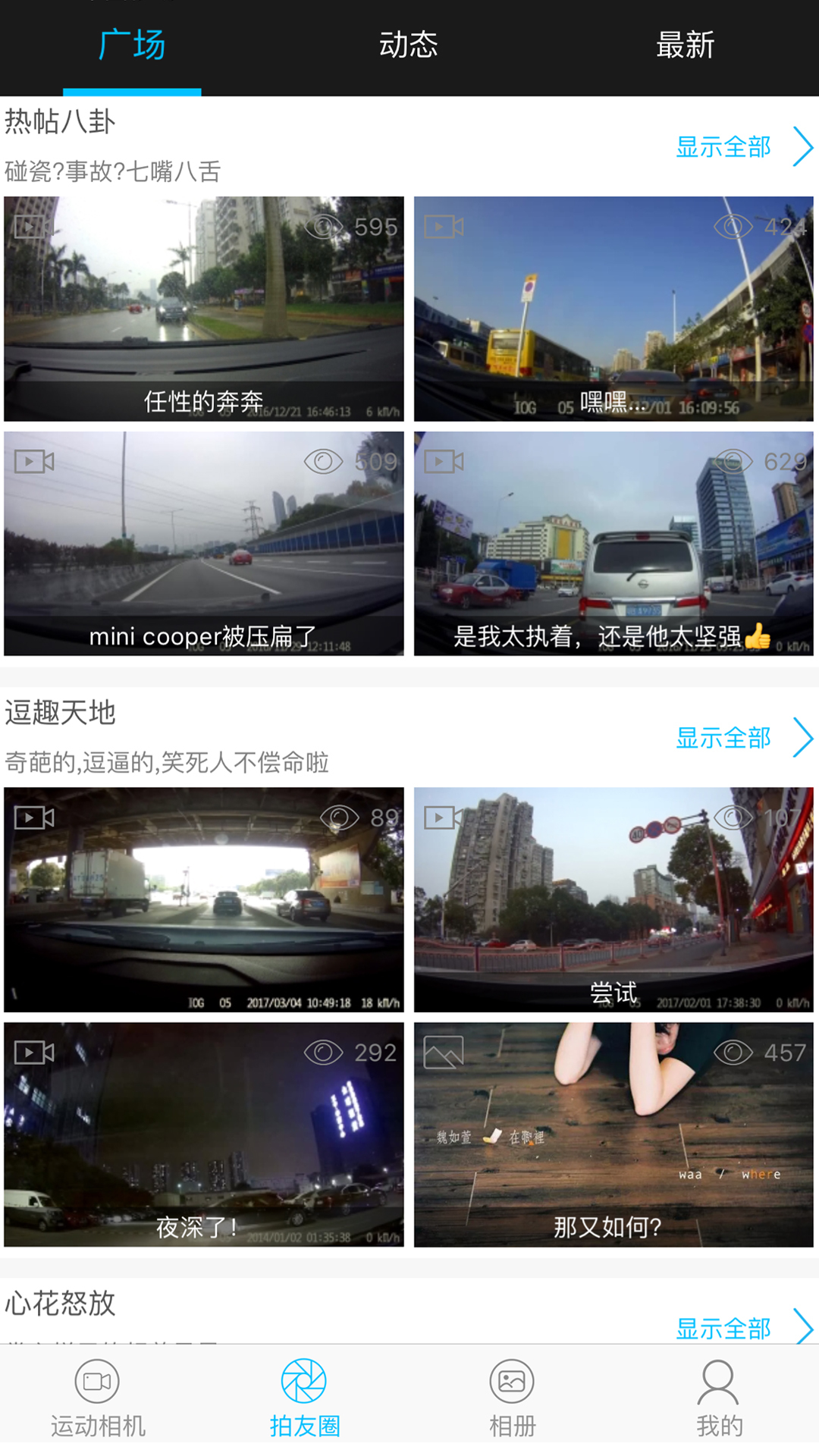
Task: Open the video titled 嘿嘿…
Action: [613, 309]
